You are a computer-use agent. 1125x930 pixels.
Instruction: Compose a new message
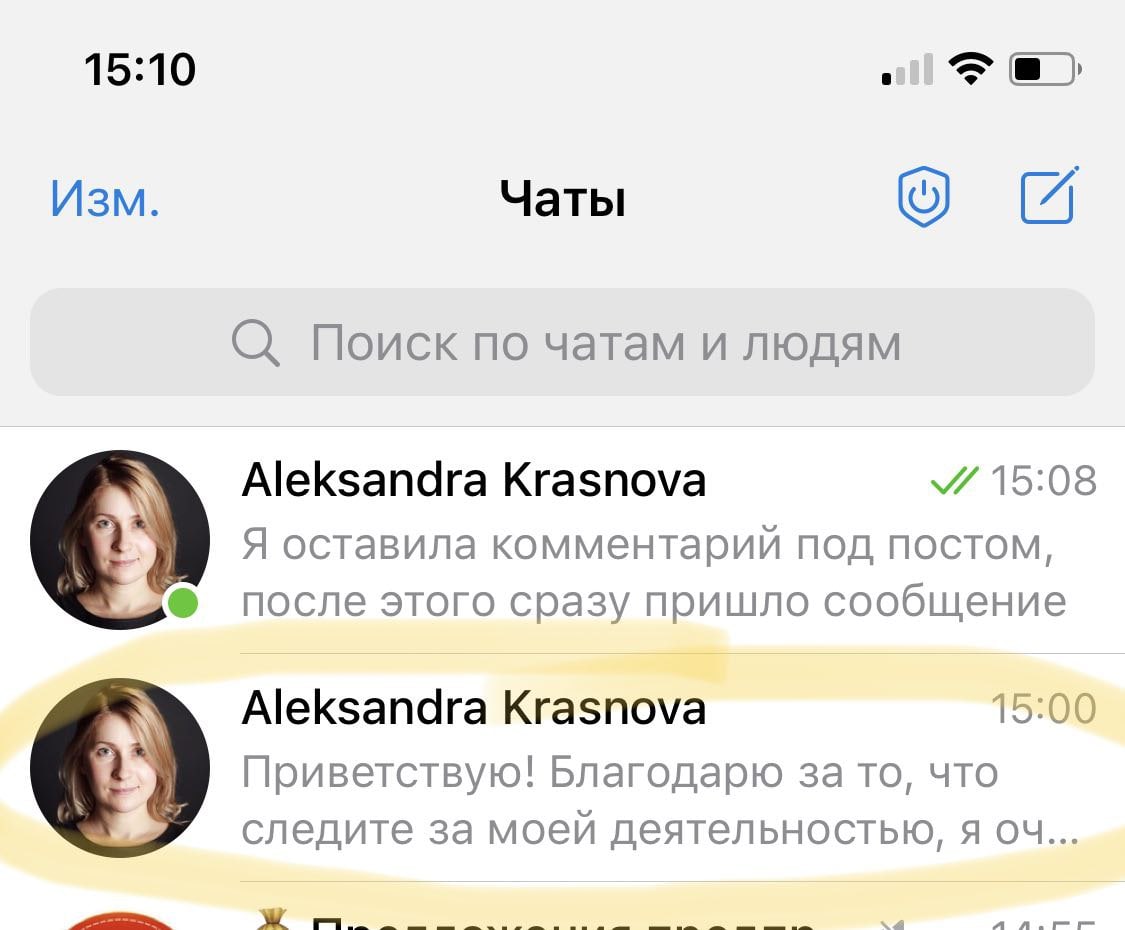pyautogui.click(x=1049, y=196)
